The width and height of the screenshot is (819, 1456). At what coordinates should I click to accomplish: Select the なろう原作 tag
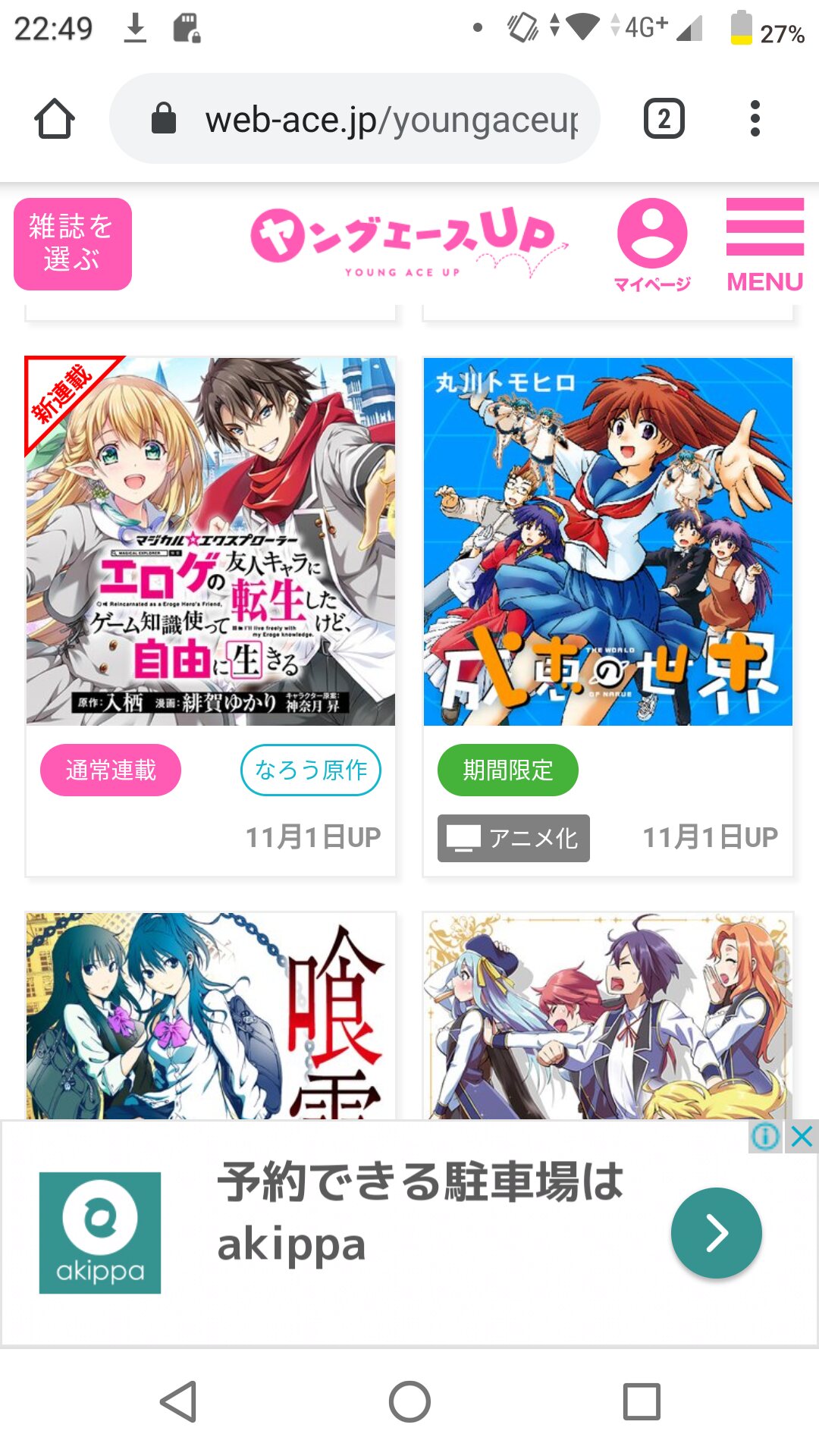pos(311,770)
